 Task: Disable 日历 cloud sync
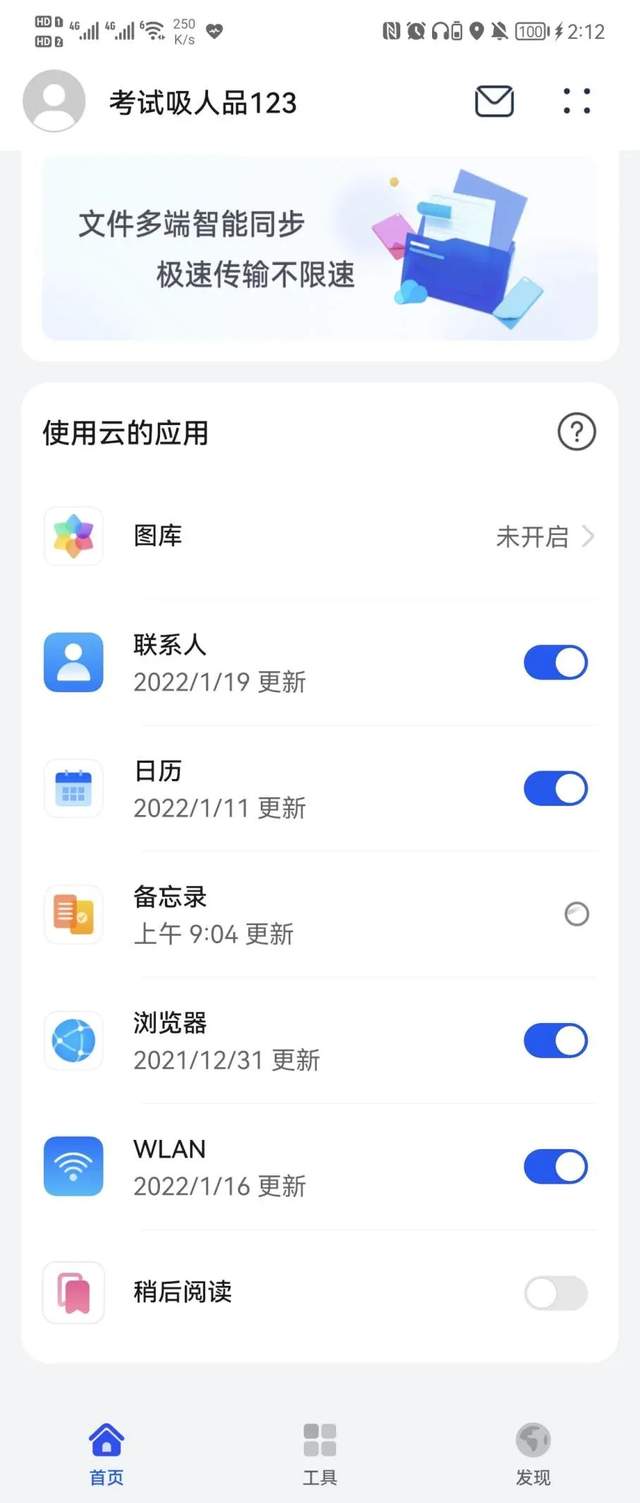click(555, 789)
